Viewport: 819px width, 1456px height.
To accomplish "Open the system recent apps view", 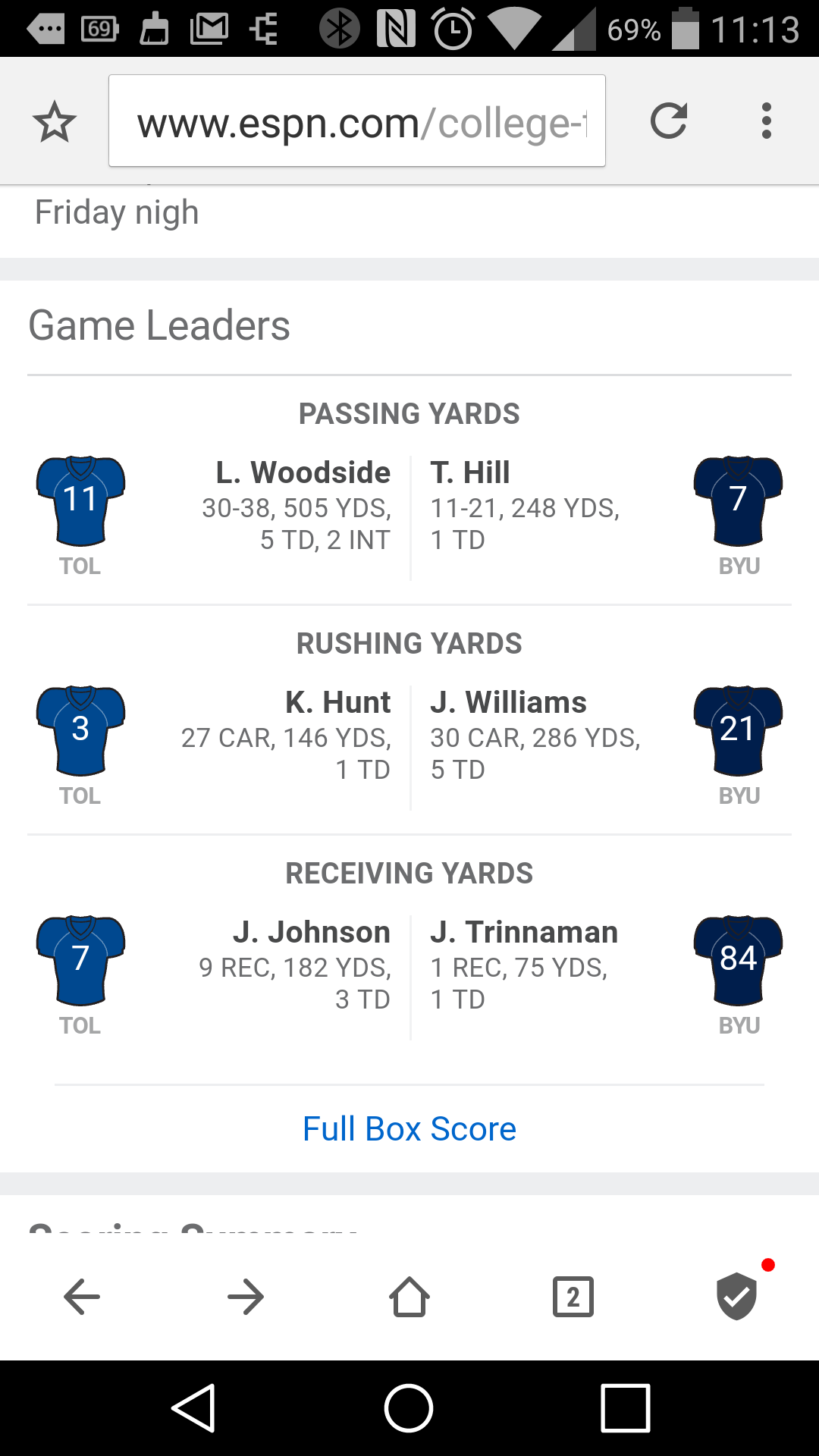I will click(x=626, y=1408).
